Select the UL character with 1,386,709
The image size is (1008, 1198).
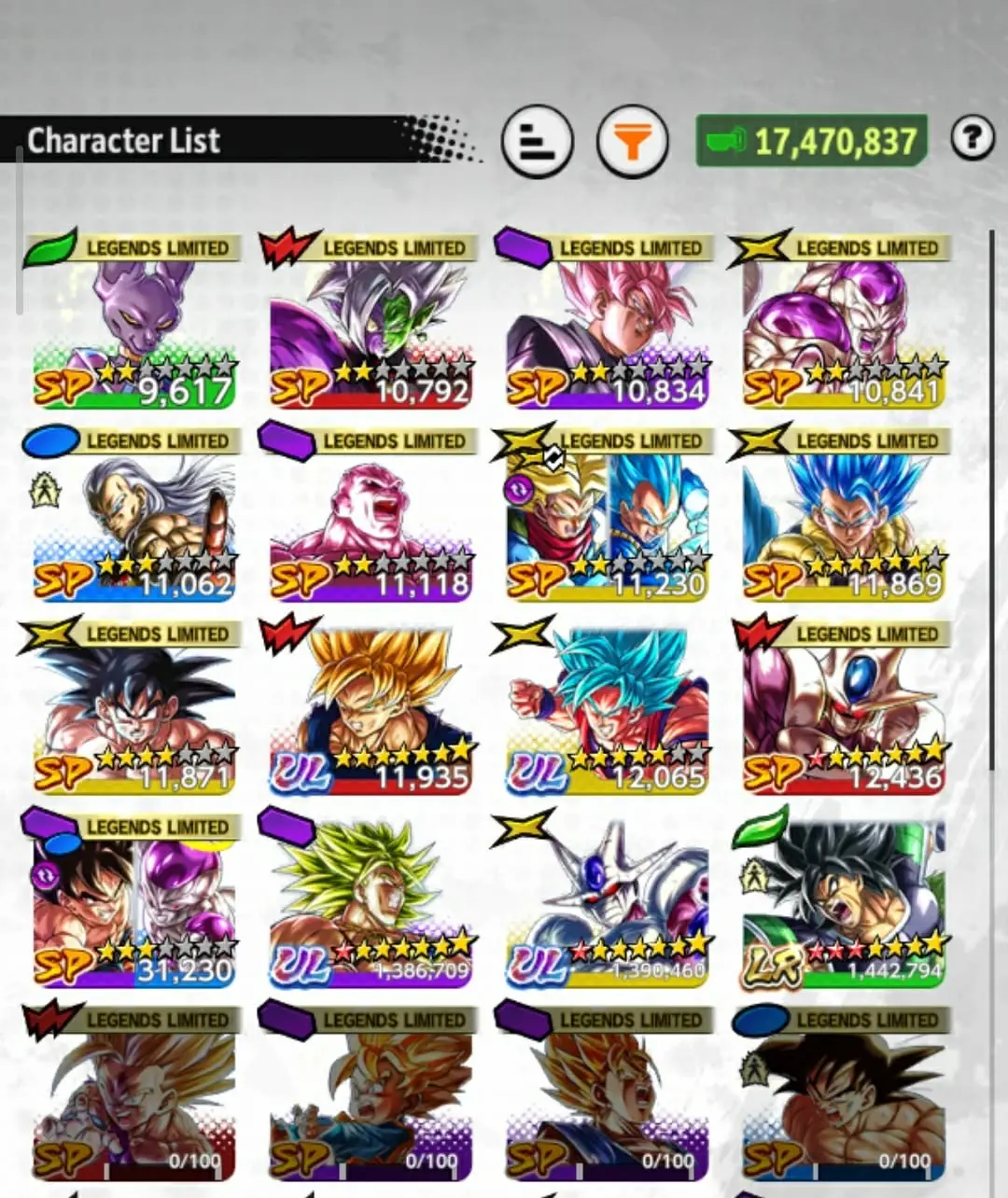pyautogui.click(x=370, y=901)
